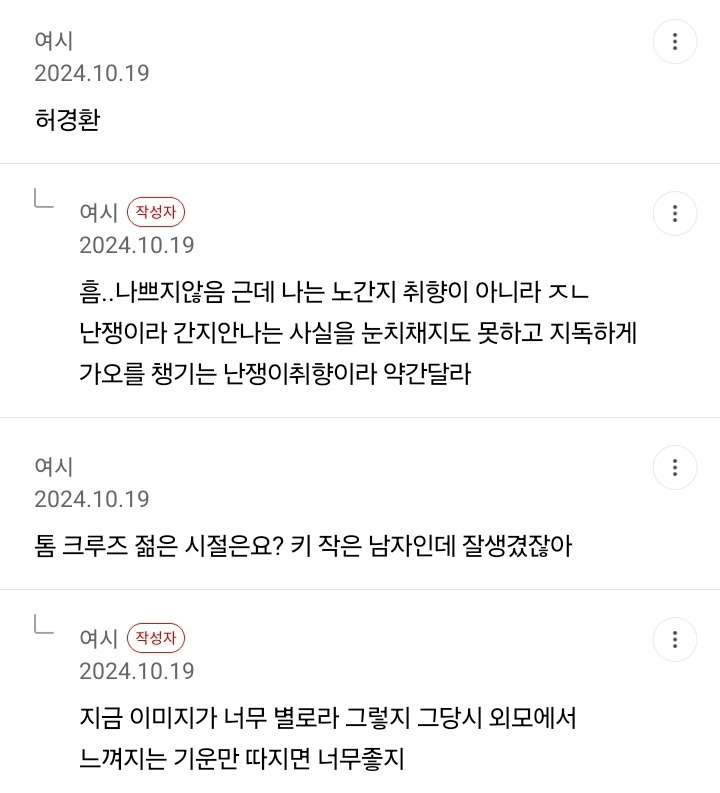This screenshot has height=793, width=720.
Task: Open the overflow menu on the 흠..나쁘지않음 reply
Action: [x=676, y=213]
